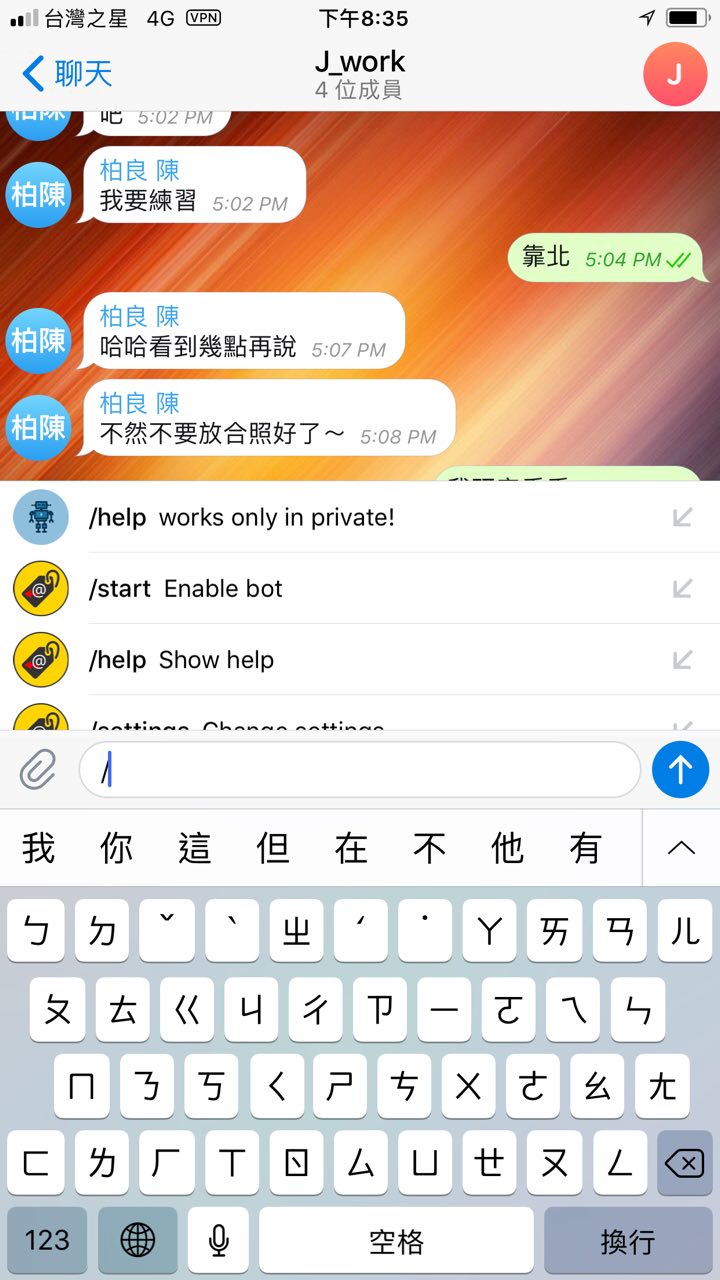Screen dimensions: 720x1280
Task: Switch keyboard language with the globe key
Action: [x=137, y=1241]
